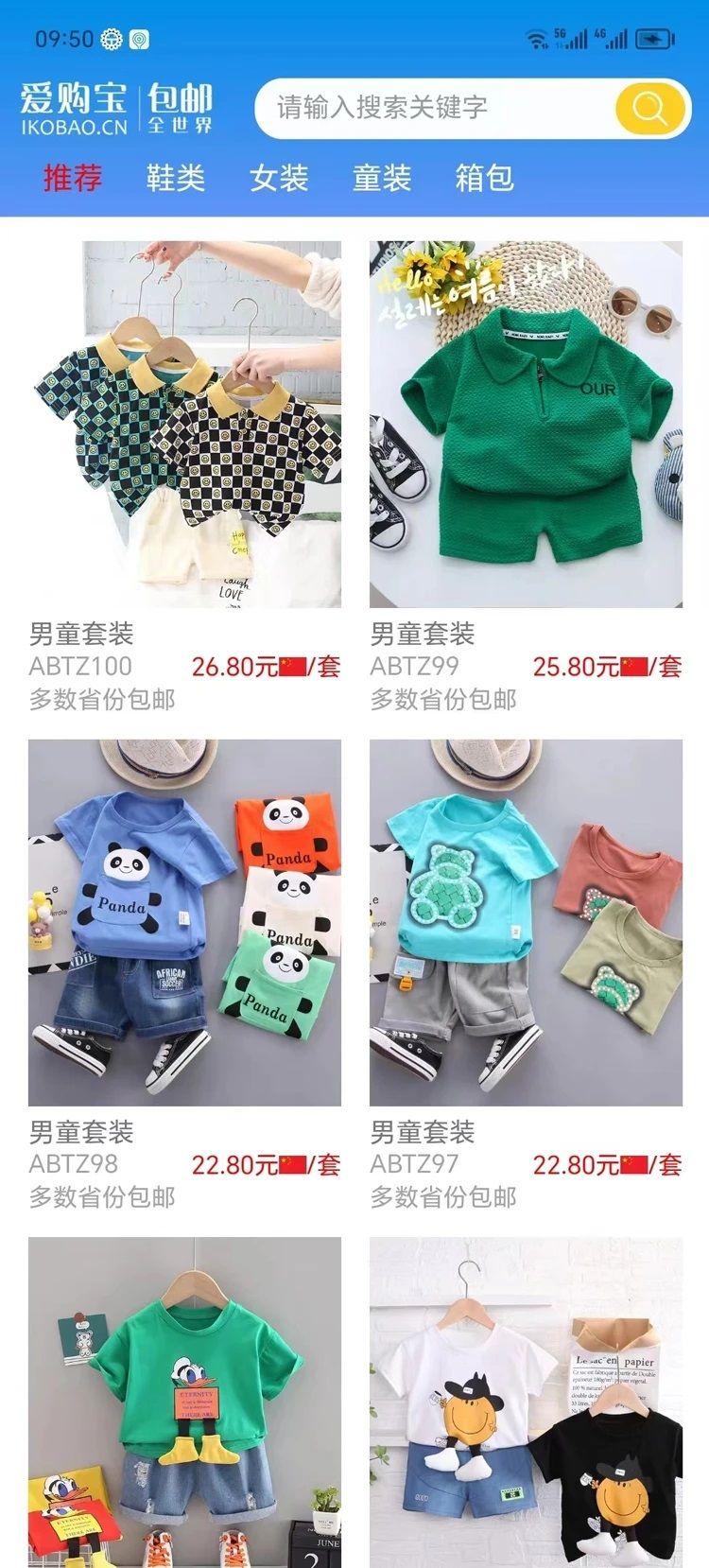The width and height of the screenshot is (709, 1568).
Task: Tap the search keyword input field
Action: click(435, 108)
